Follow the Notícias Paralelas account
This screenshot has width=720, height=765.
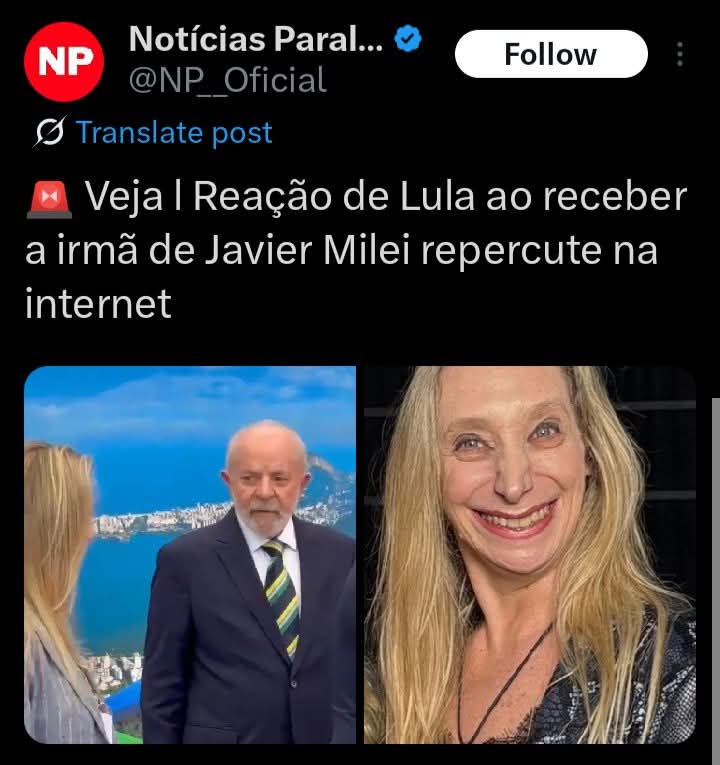(x=550, y=54)
